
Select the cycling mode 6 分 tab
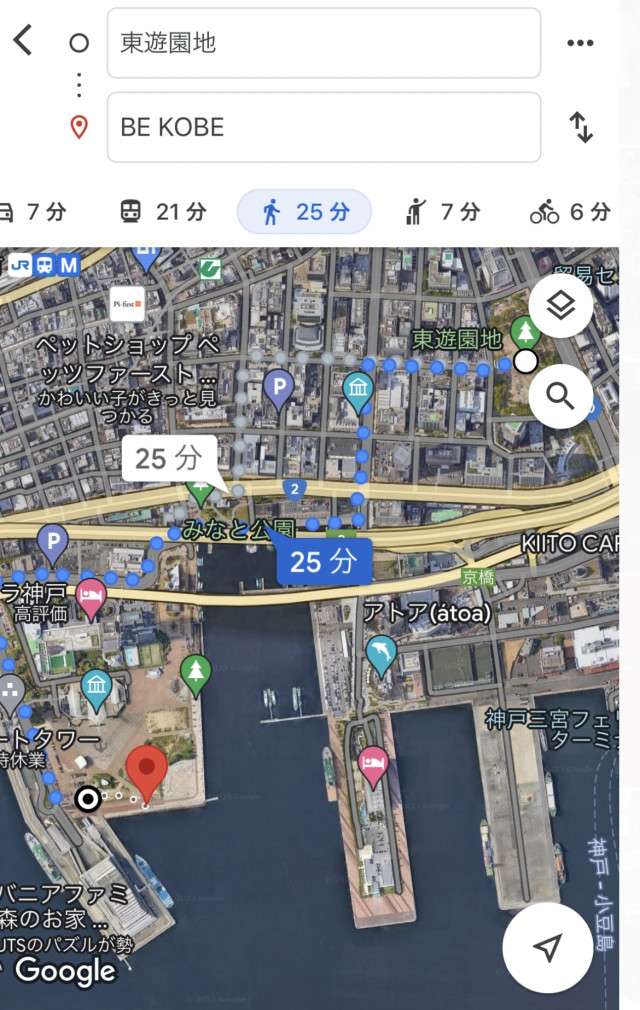coord(571,212)
